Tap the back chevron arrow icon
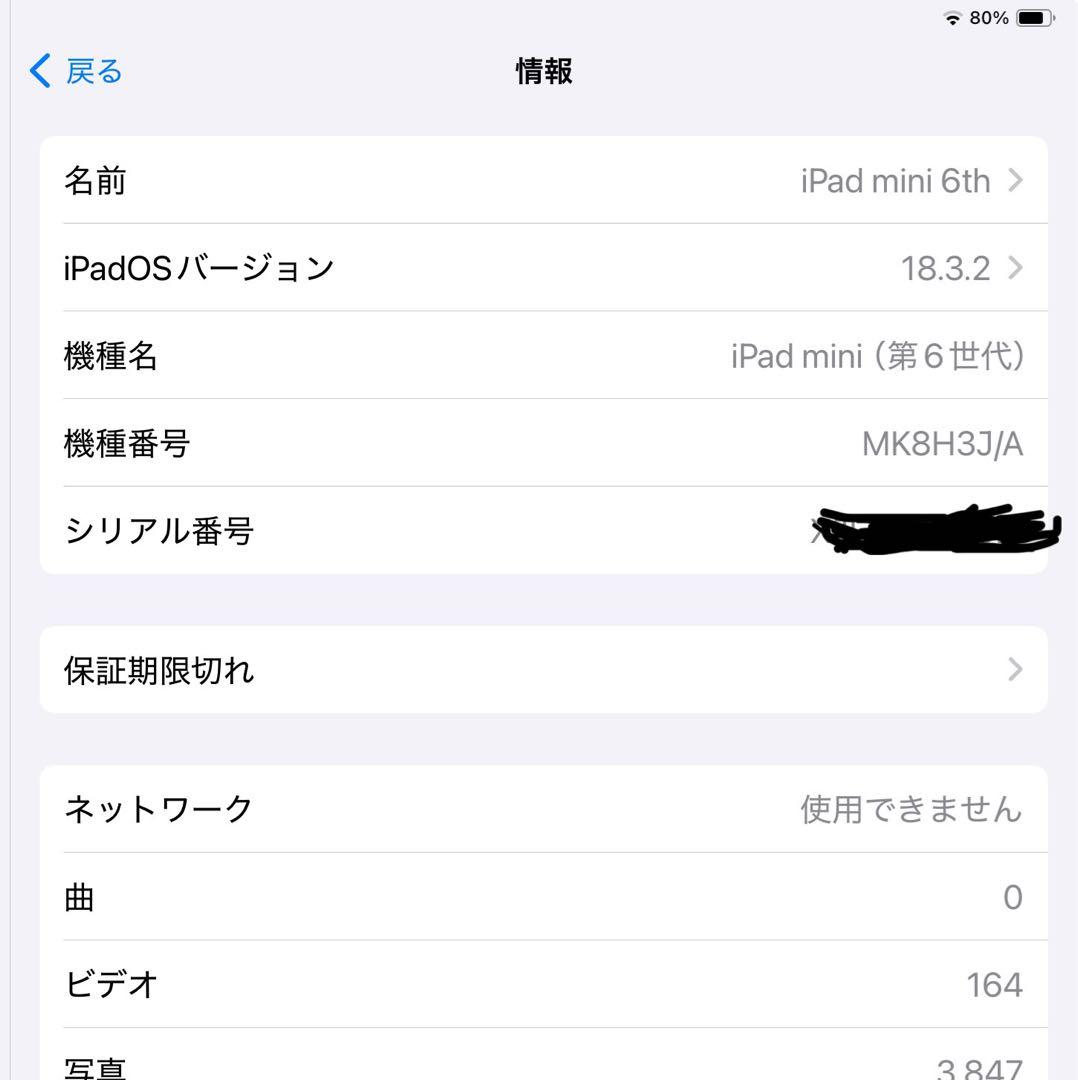This screenshot has width=1078, height=1080. [37, 71]
